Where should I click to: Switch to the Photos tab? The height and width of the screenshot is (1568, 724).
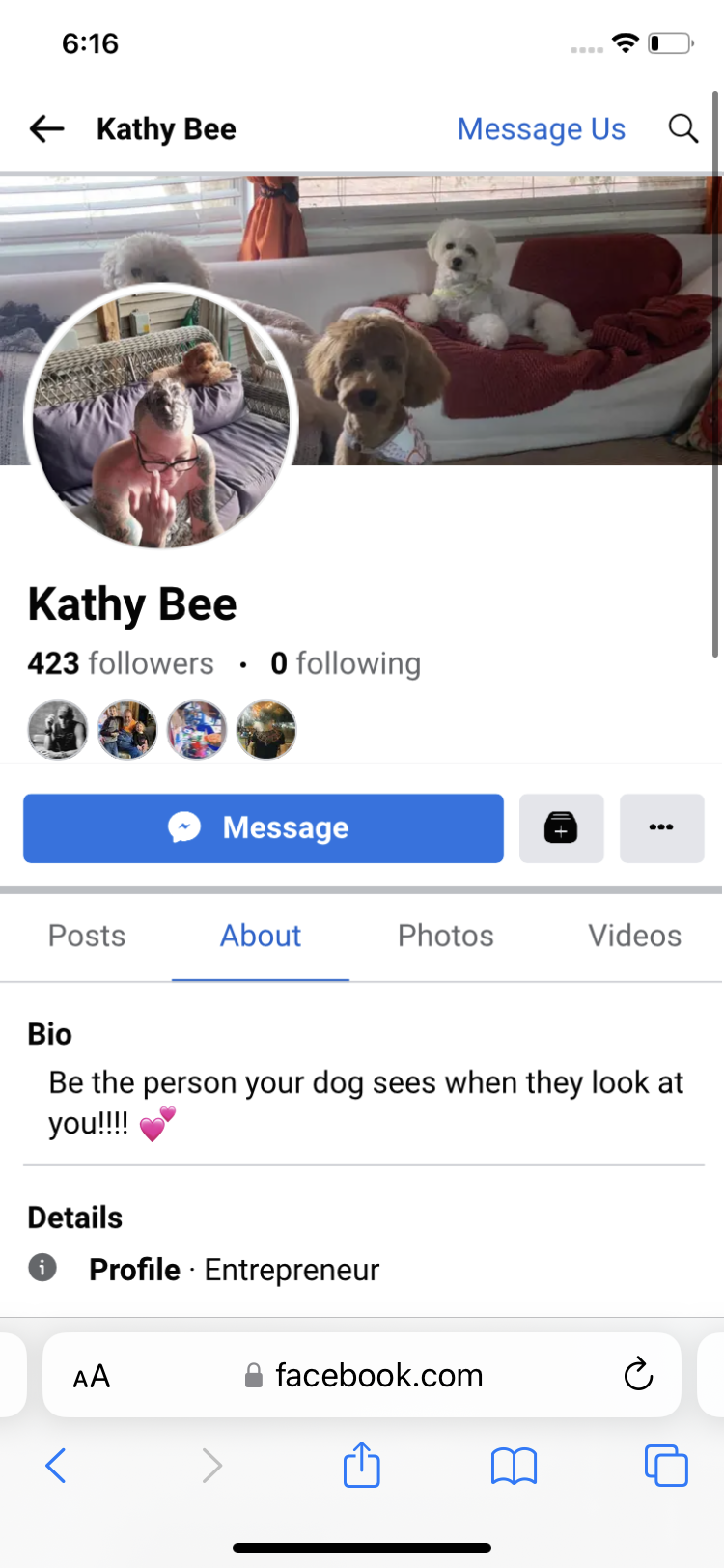tap(445, 936)
